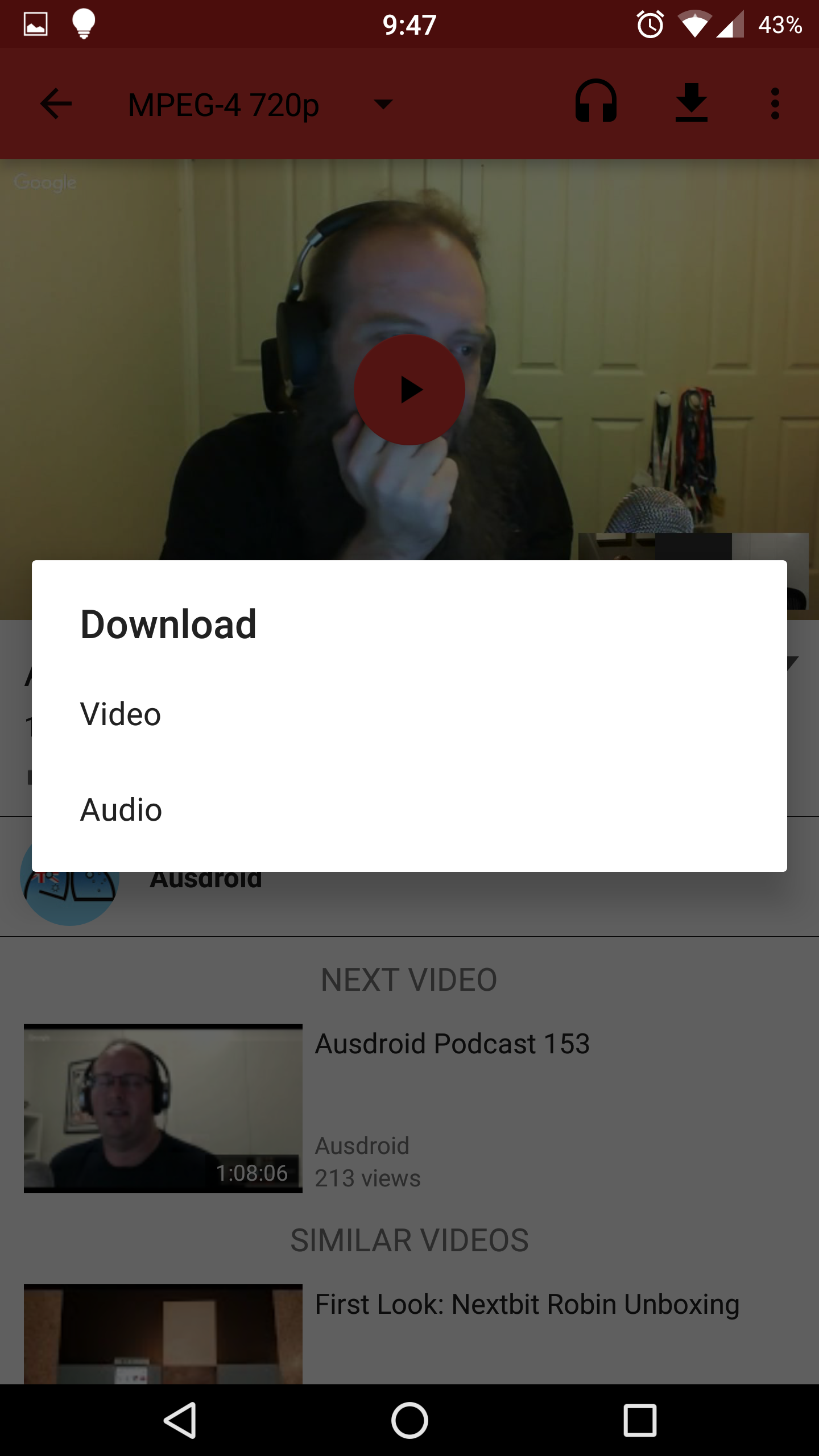Viewport: 819px width, 1456px height.
Task: Go to the Android home screen
Action: (x=409, y=1420)
